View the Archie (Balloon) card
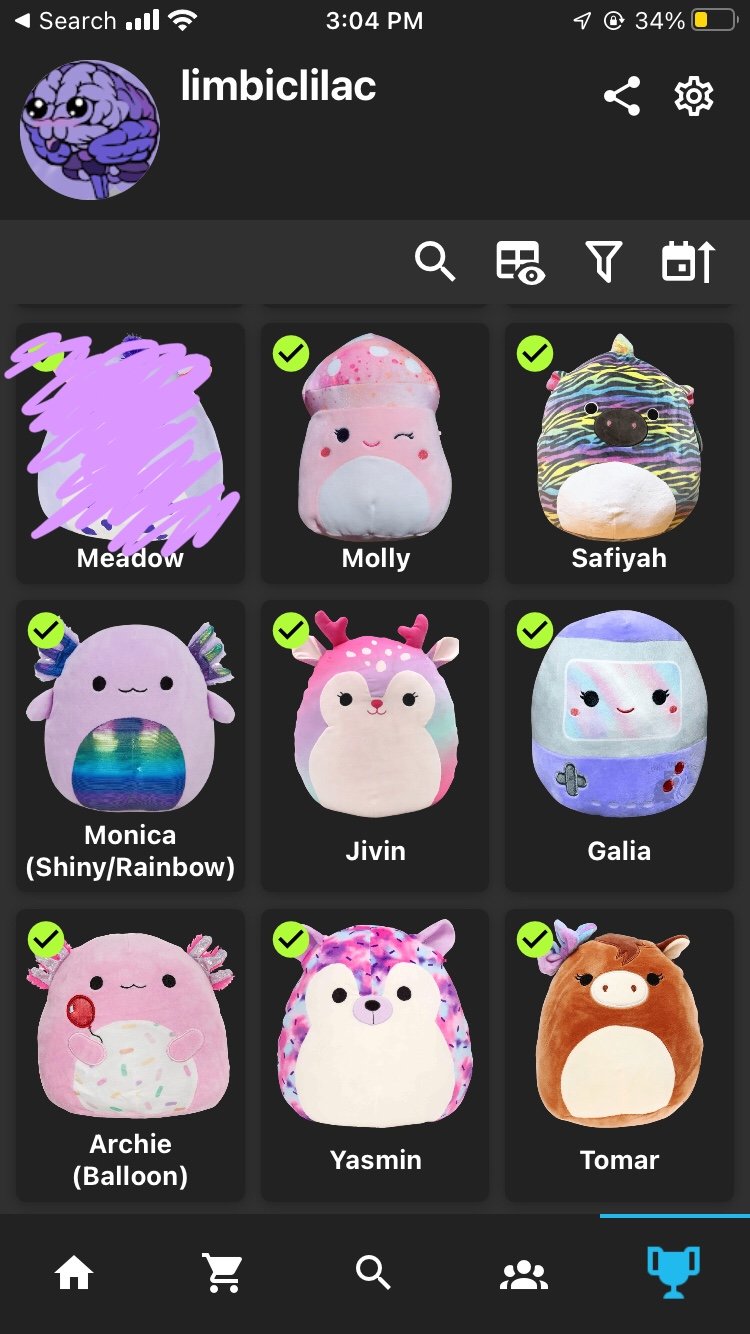The height and width of the screenshot is (1334, 750). (130, 1055)
